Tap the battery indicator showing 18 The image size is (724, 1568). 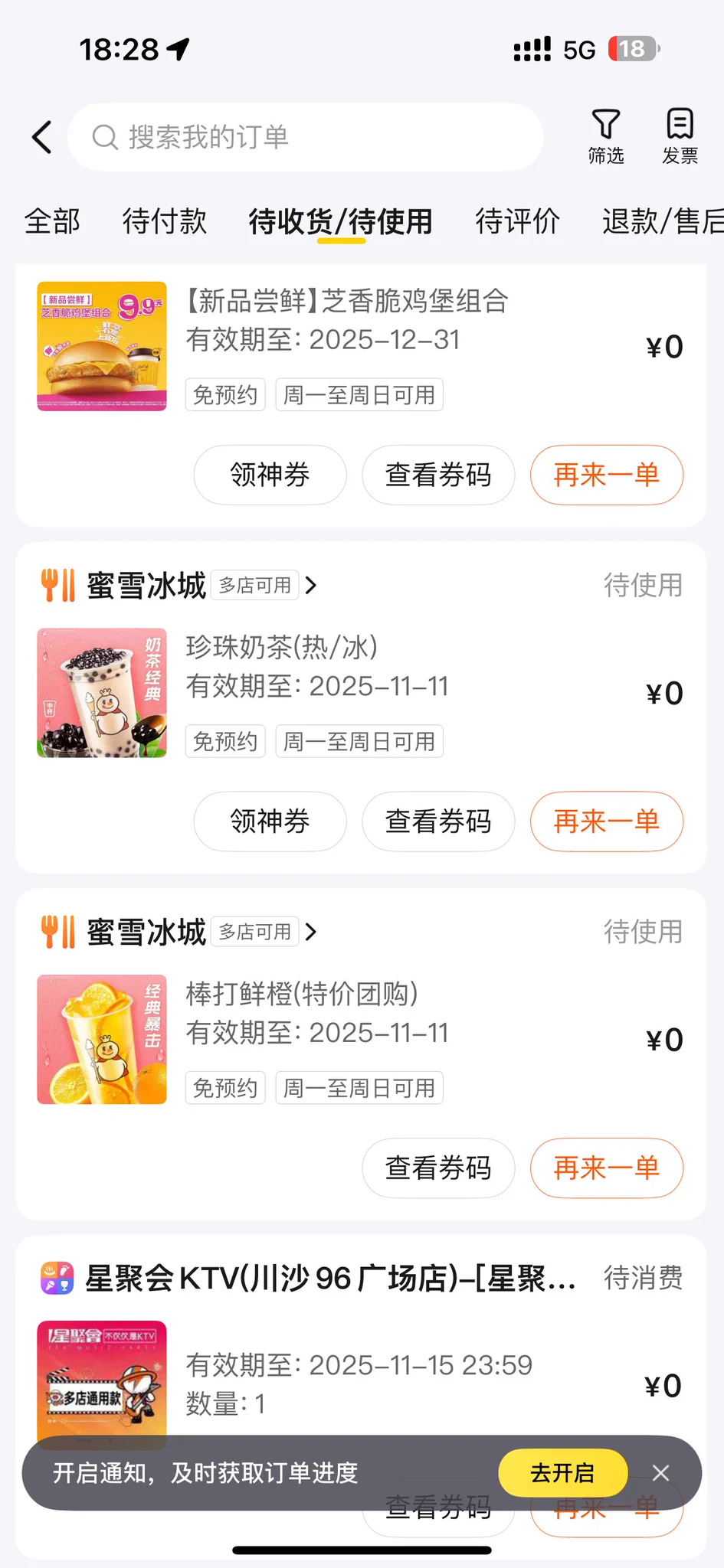point(630,48)
